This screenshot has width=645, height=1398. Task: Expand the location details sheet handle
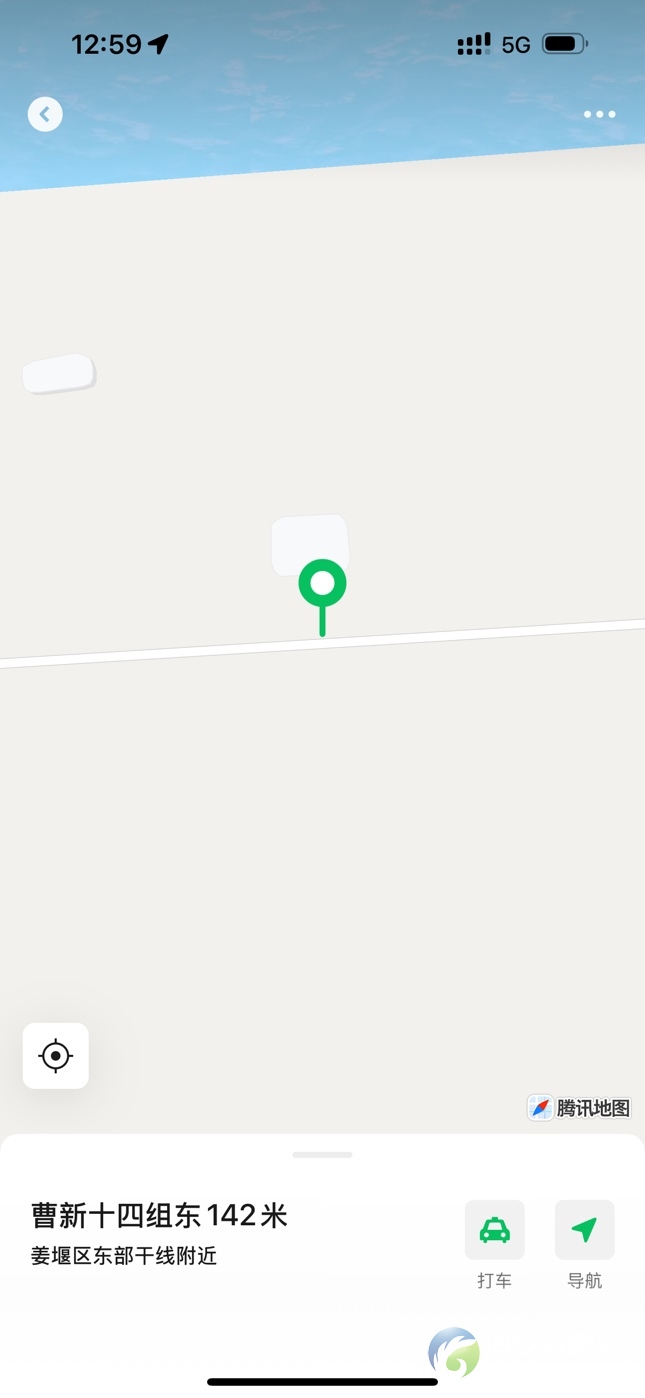coord(322,1155)
